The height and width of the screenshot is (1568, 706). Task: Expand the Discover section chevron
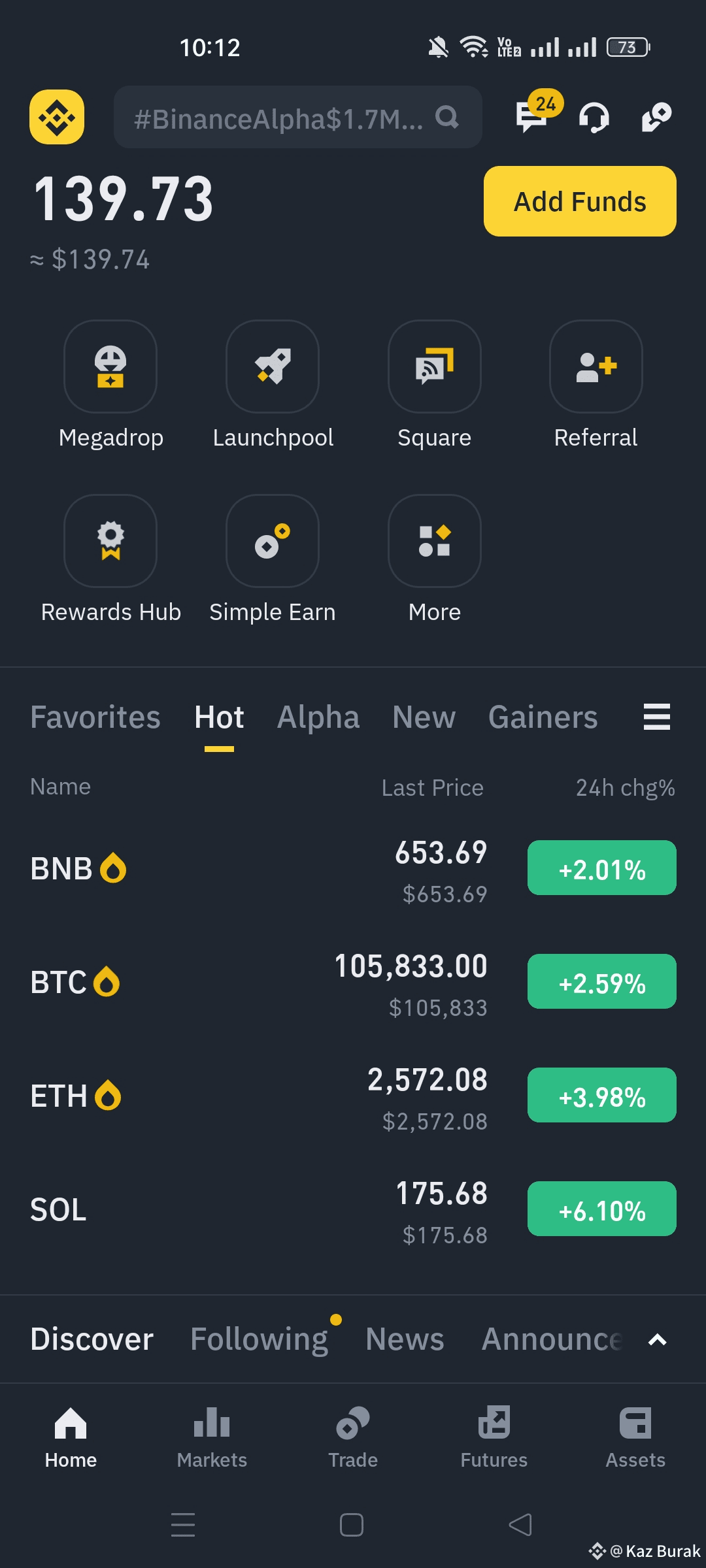click(x=657, y=1340)
